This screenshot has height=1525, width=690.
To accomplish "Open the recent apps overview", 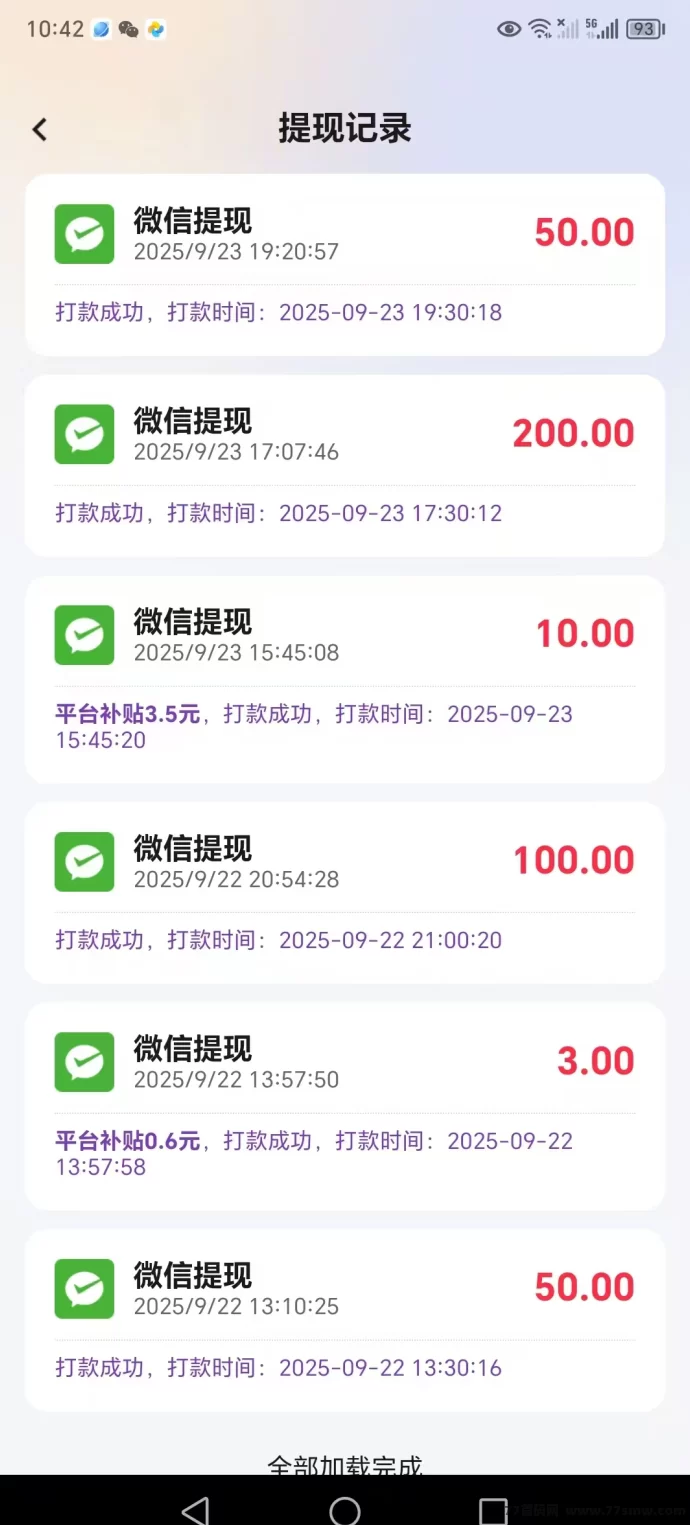I will (493, 1509).
